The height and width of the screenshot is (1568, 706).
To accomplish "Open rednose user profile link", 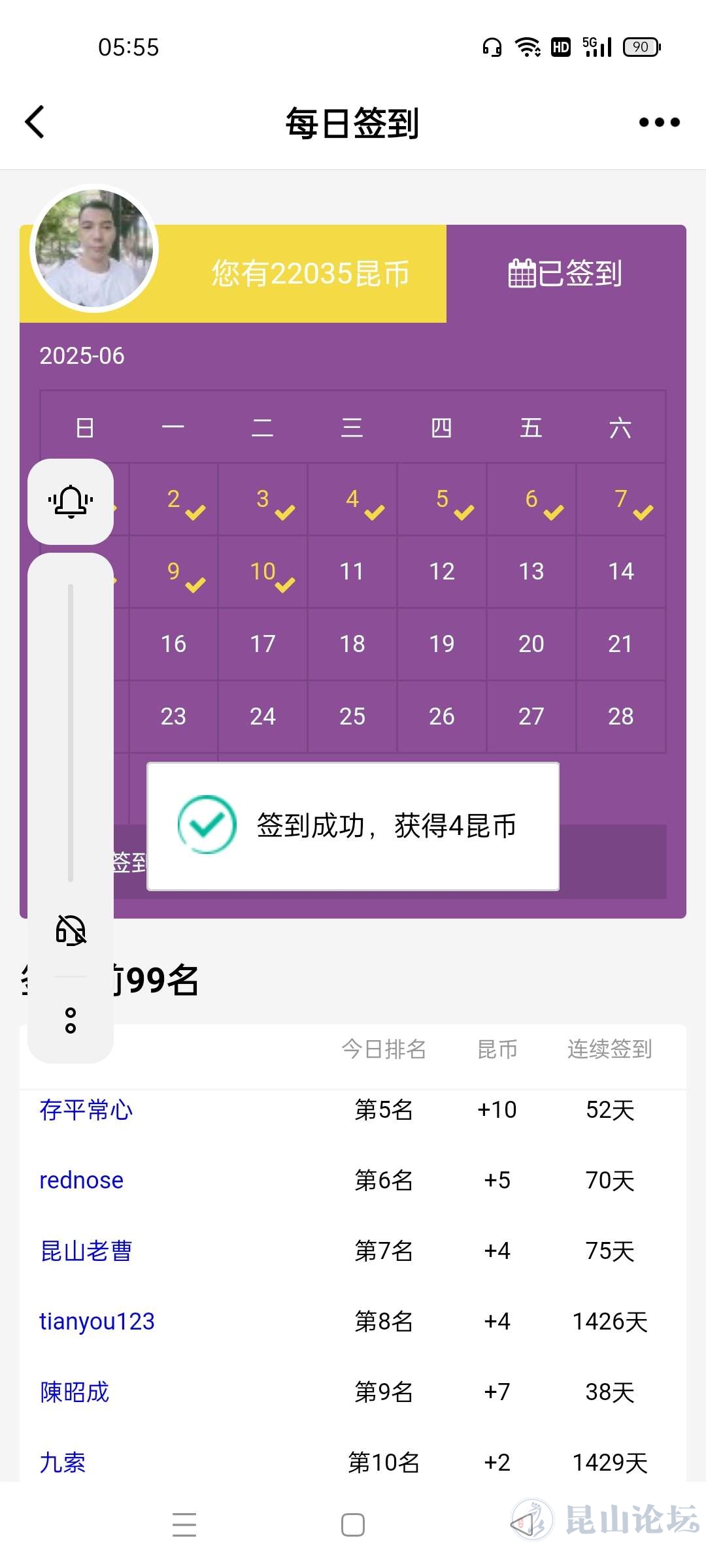I will tap(81, 1181).
